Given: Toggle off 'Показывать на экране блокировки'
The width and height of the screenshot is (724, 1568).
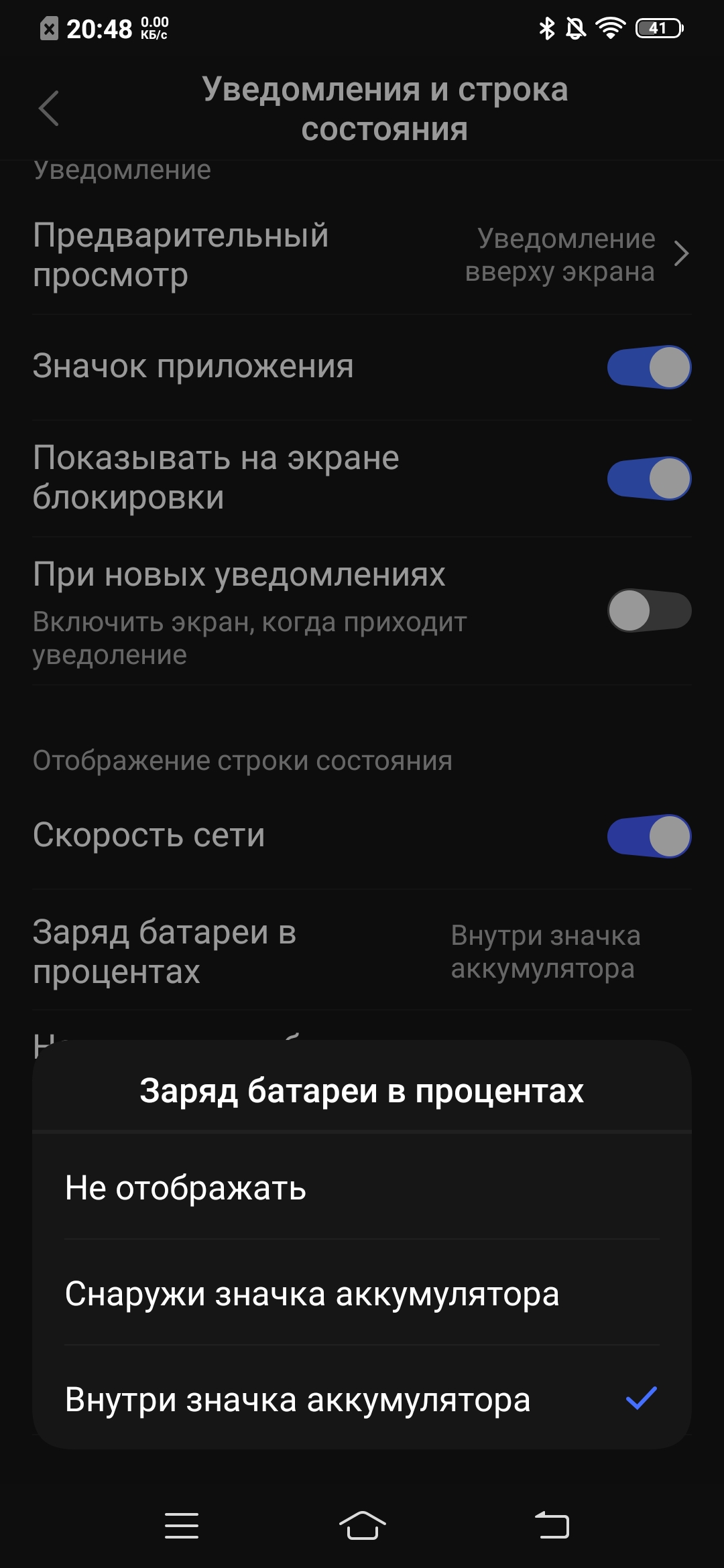Looking at the screenshot, I should click(649, 477).
